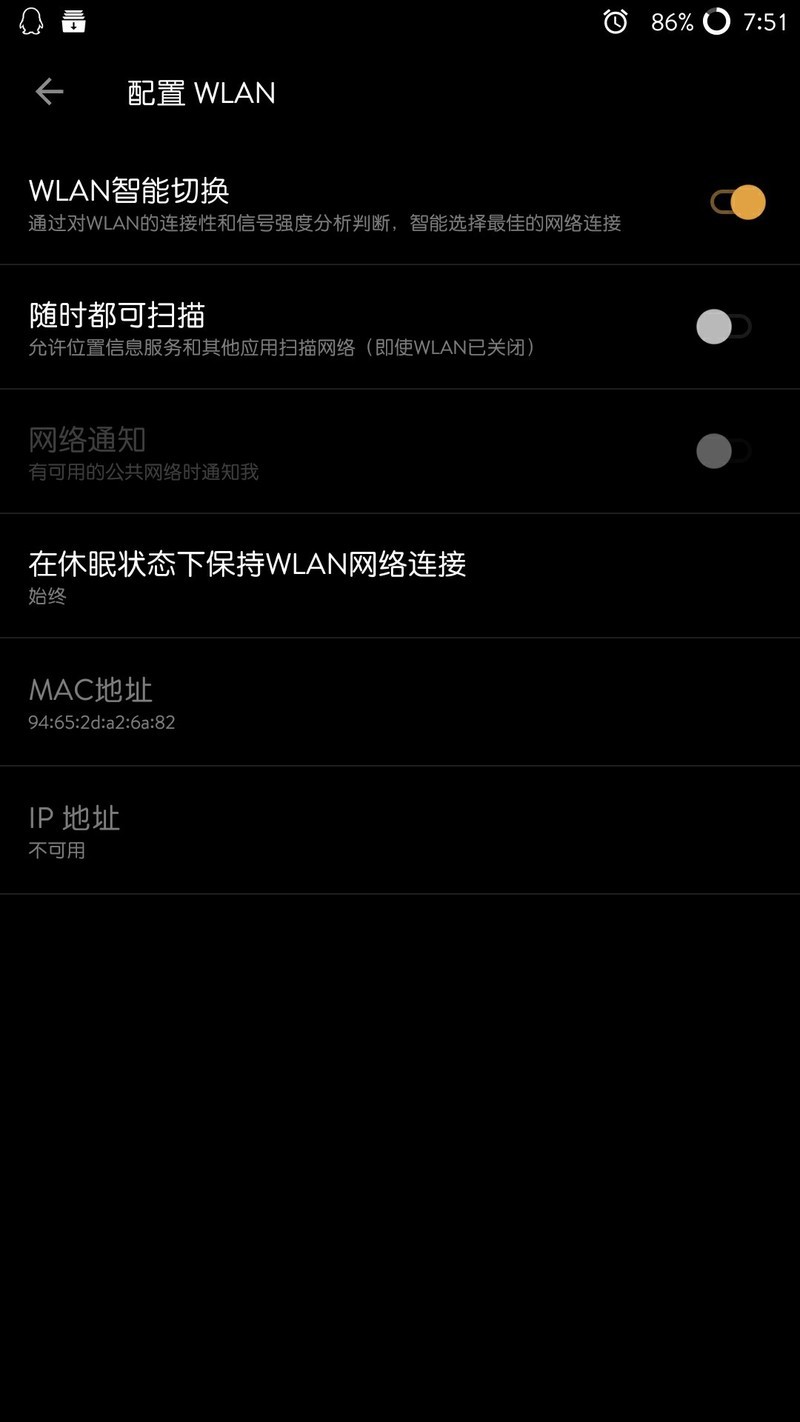
Task: Disable WLAN智能切换 smart switching
Action: 737,202
